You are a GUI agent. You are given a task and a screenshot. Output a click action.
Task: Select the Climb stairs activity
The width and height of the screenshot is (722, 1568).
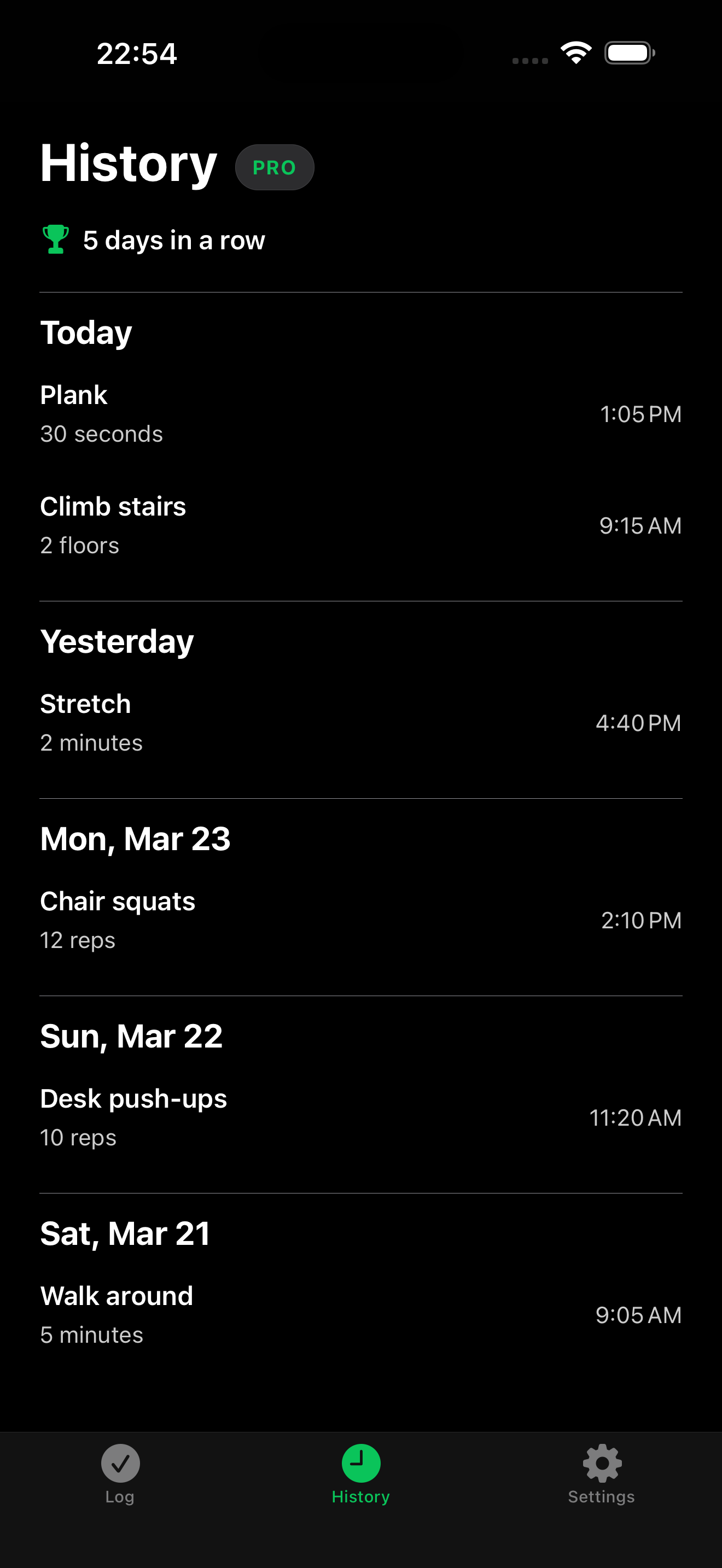tap(361, 524)
